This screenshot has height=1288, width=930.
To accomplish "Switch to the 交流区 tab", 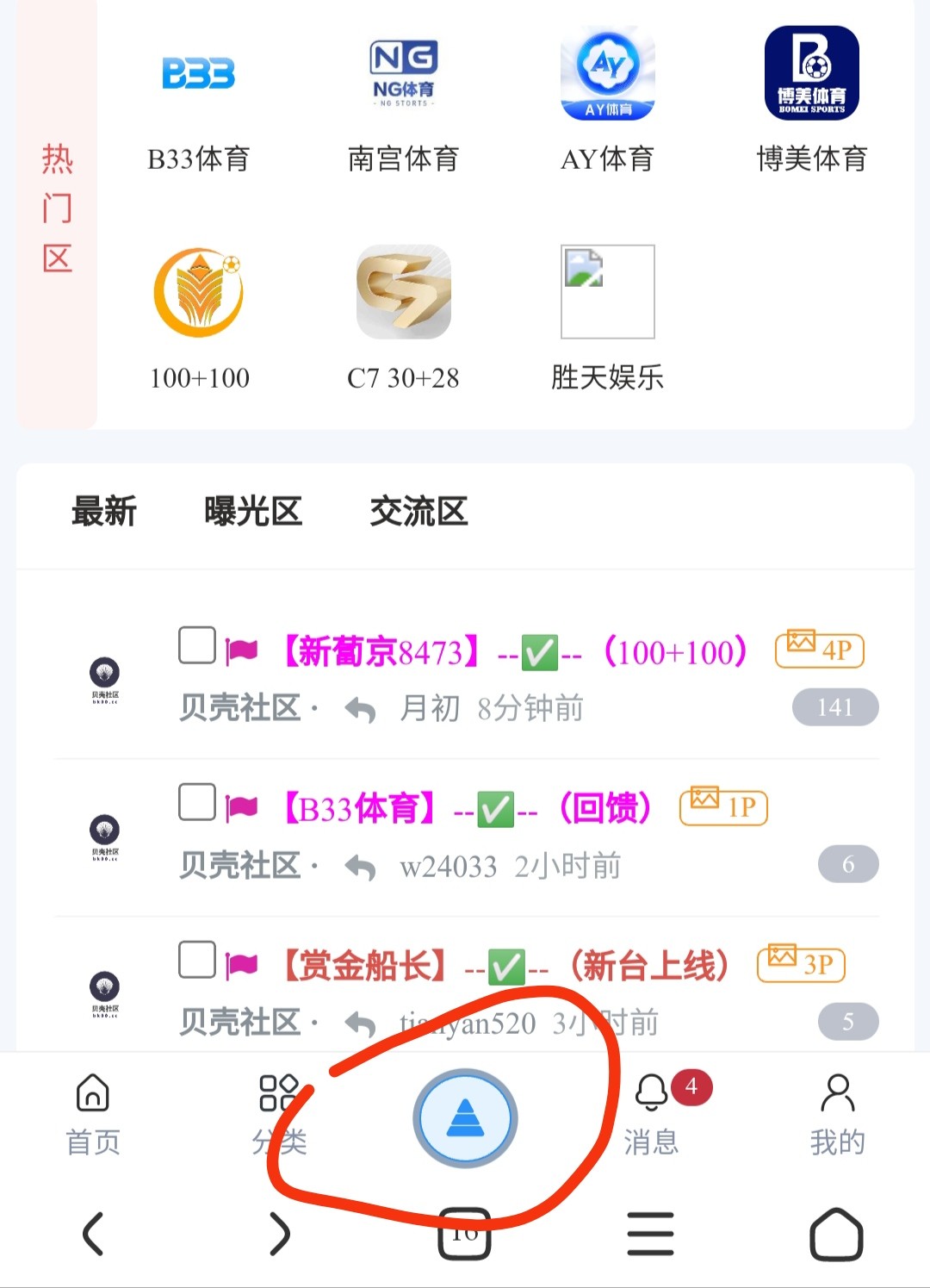I will (x=418, y=512).
